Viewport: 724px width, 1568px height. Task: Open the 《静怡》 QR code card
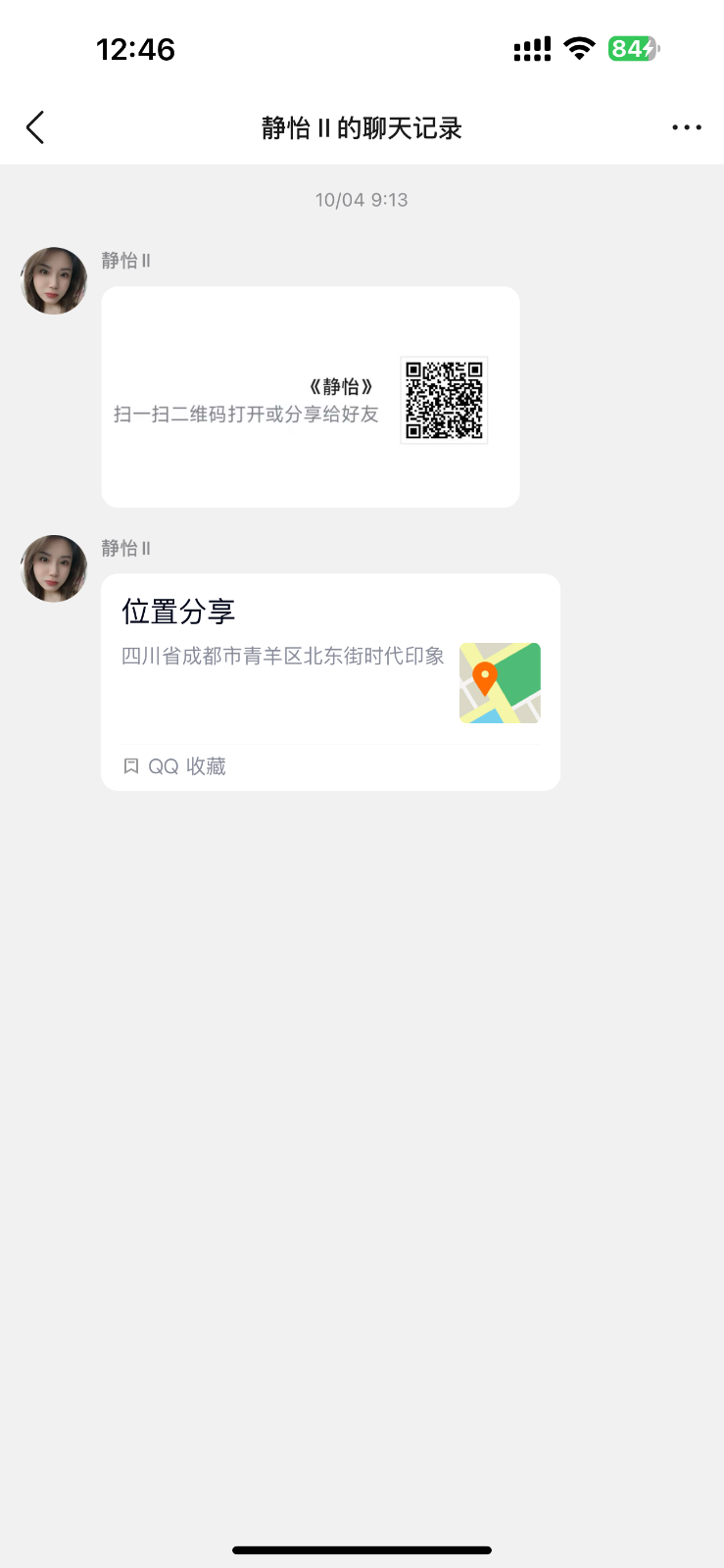[311, 397]
